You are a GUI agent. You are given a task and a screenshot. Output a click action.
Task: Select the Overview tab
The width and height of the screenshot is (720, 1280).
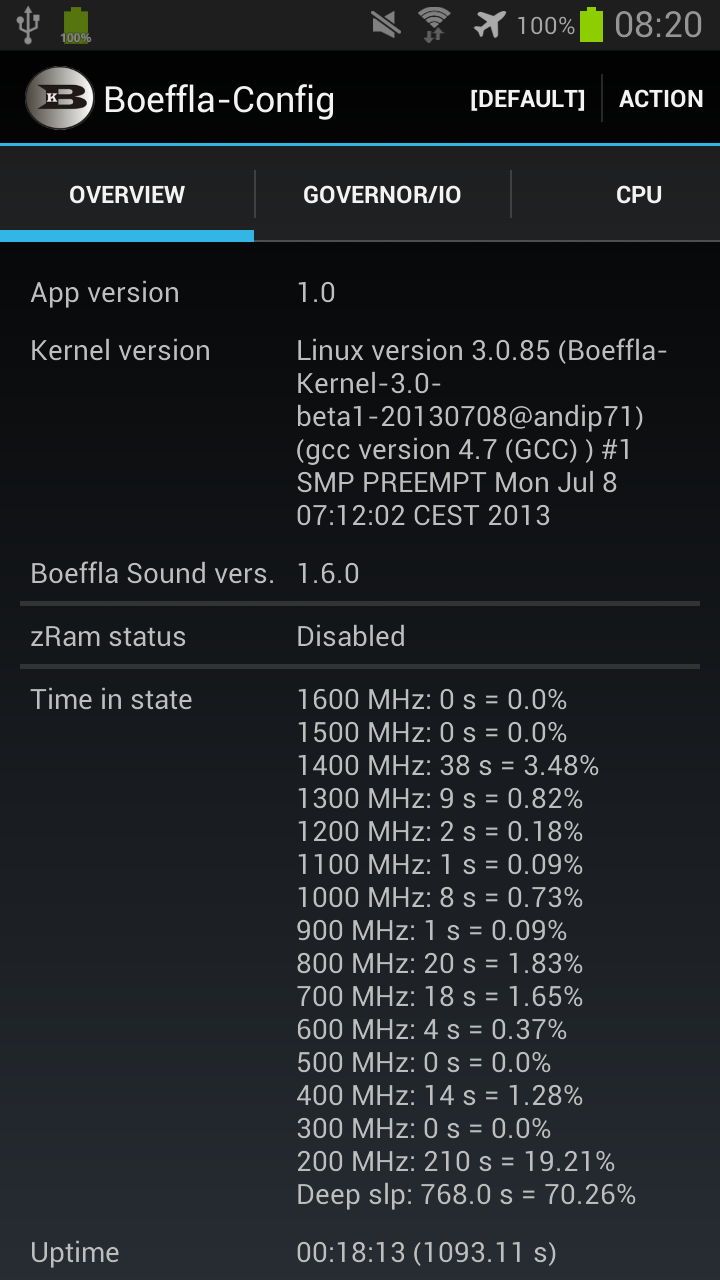coord(127,194)
